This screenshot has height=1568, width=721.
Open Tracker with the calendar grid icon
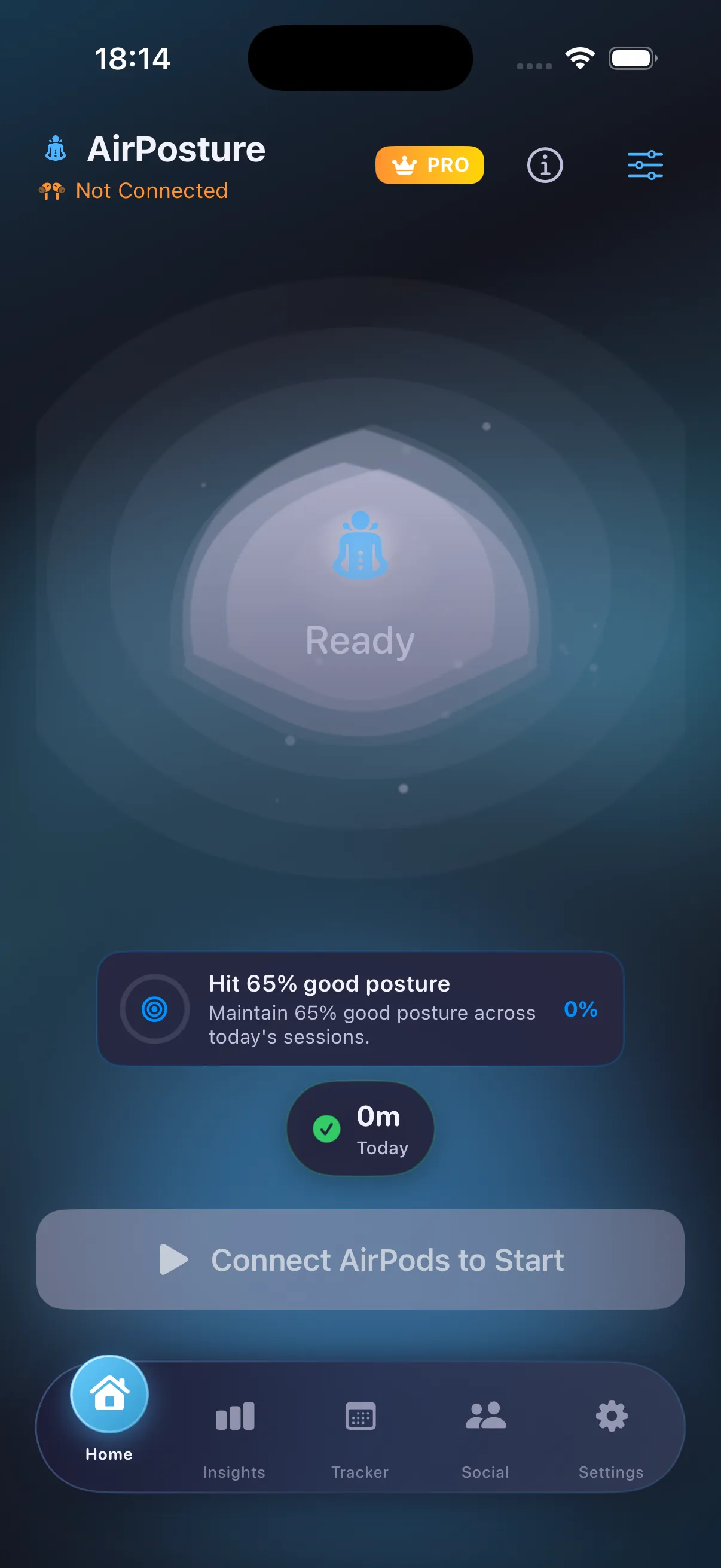[x=360, y=1417]
